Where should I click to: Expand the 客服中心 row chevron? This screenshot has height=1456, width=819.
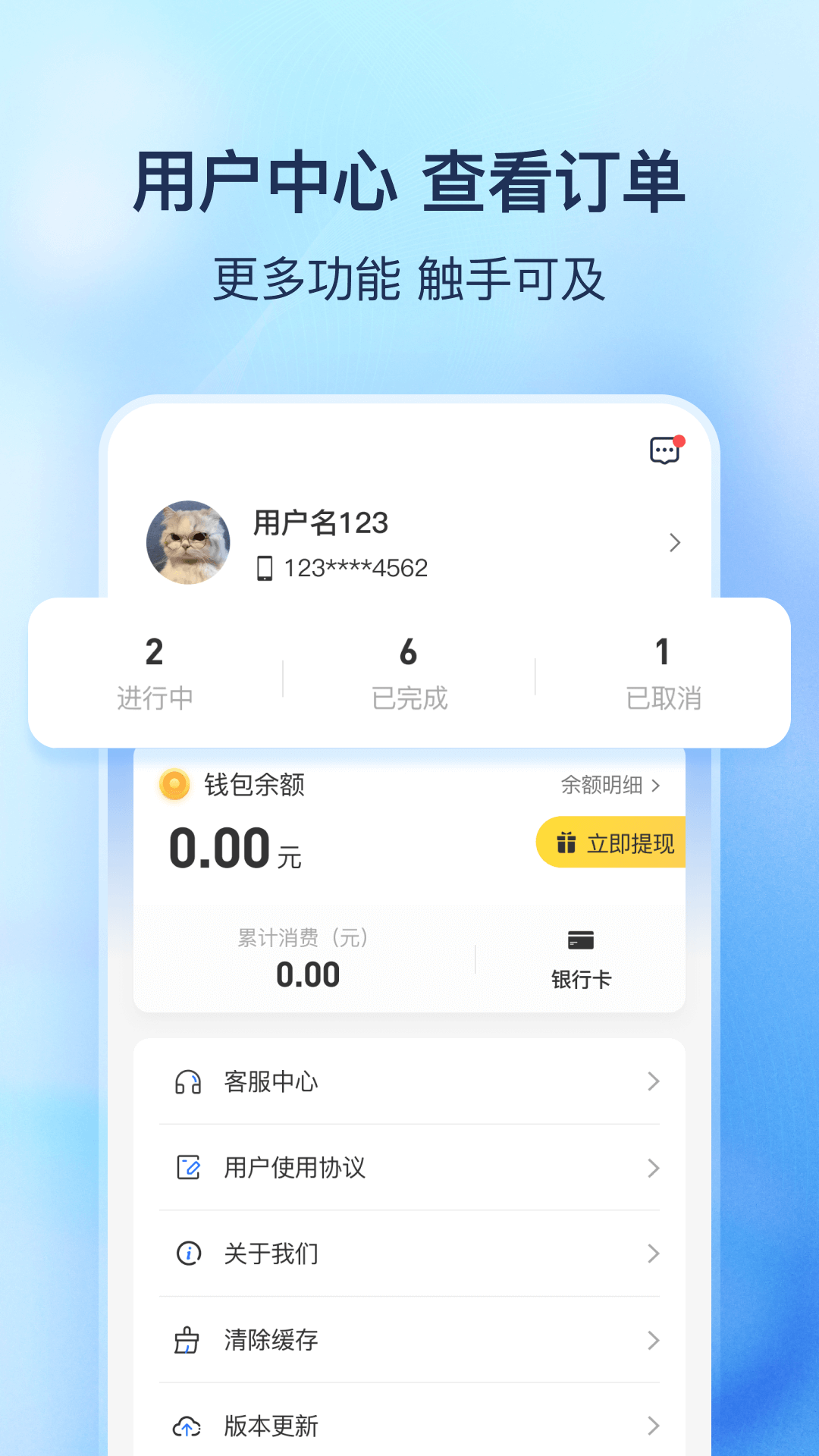point(654,1082)
